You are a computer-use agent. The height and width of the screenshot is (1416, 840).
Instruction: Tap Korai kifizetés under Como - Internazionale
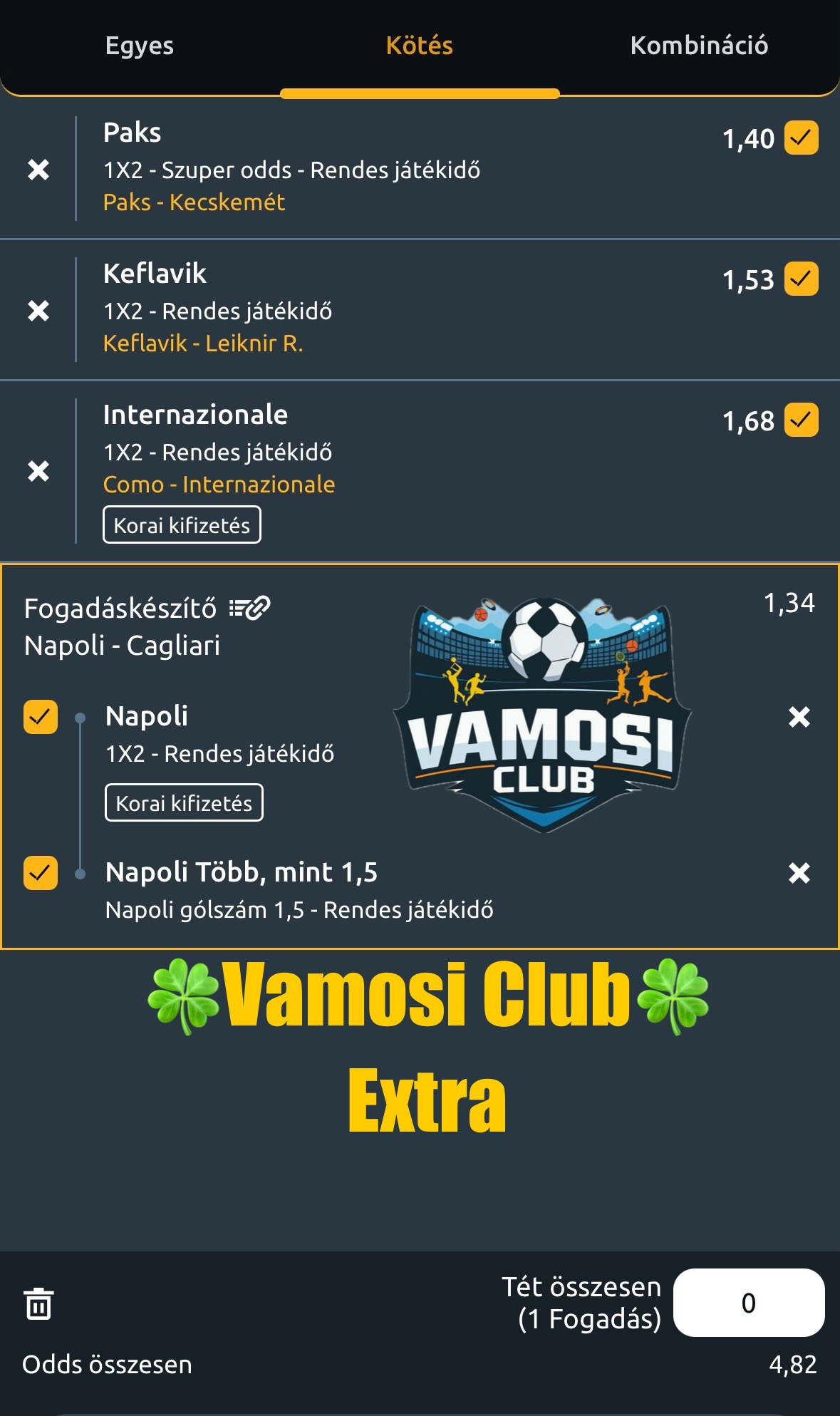pyautogui.click(x=182, y=525)
